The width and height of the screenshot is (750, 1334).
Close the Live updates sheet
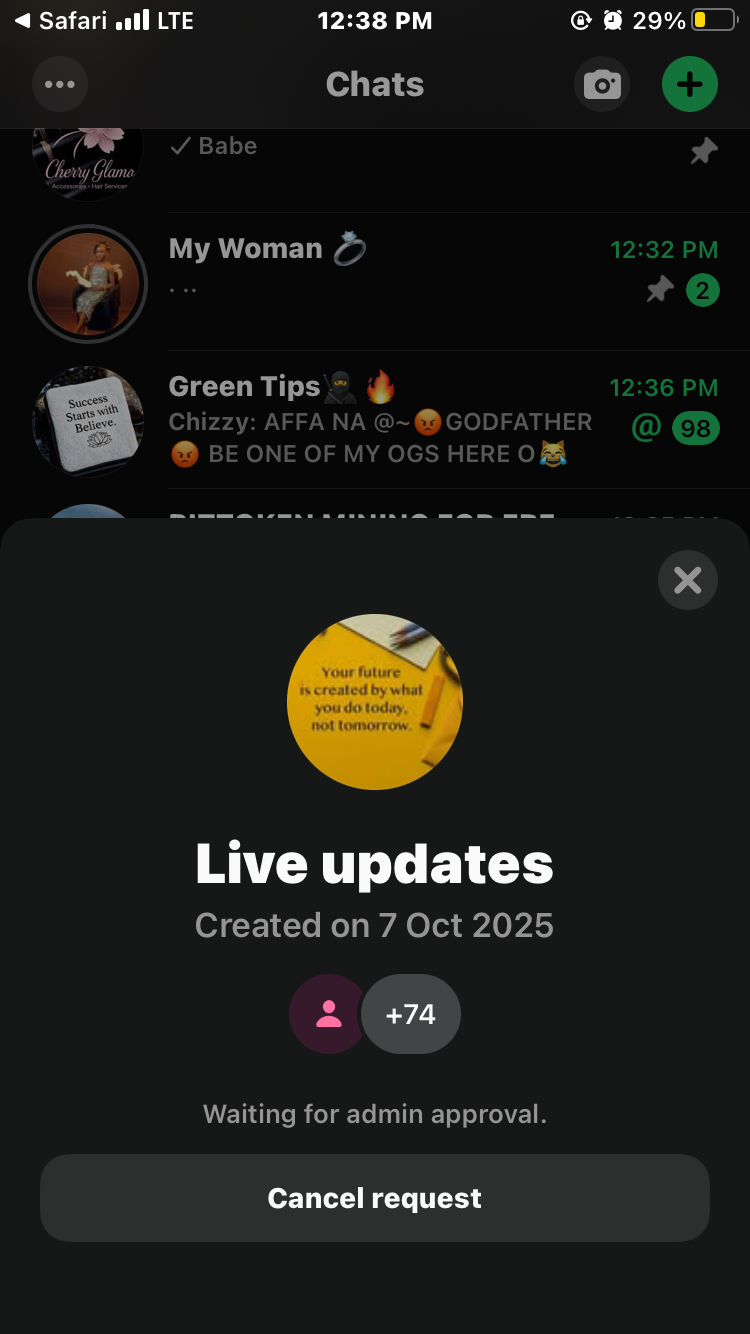(x=687, y=580)
